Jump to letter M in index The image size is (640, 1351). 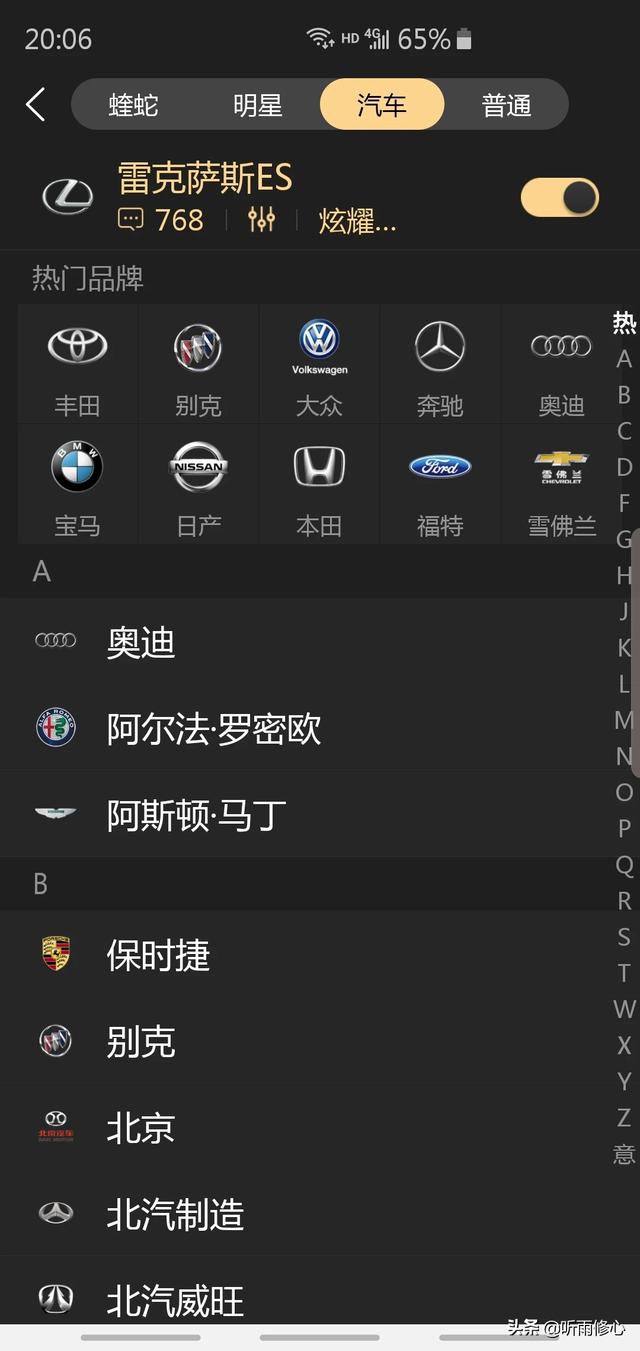coord(624,720)
